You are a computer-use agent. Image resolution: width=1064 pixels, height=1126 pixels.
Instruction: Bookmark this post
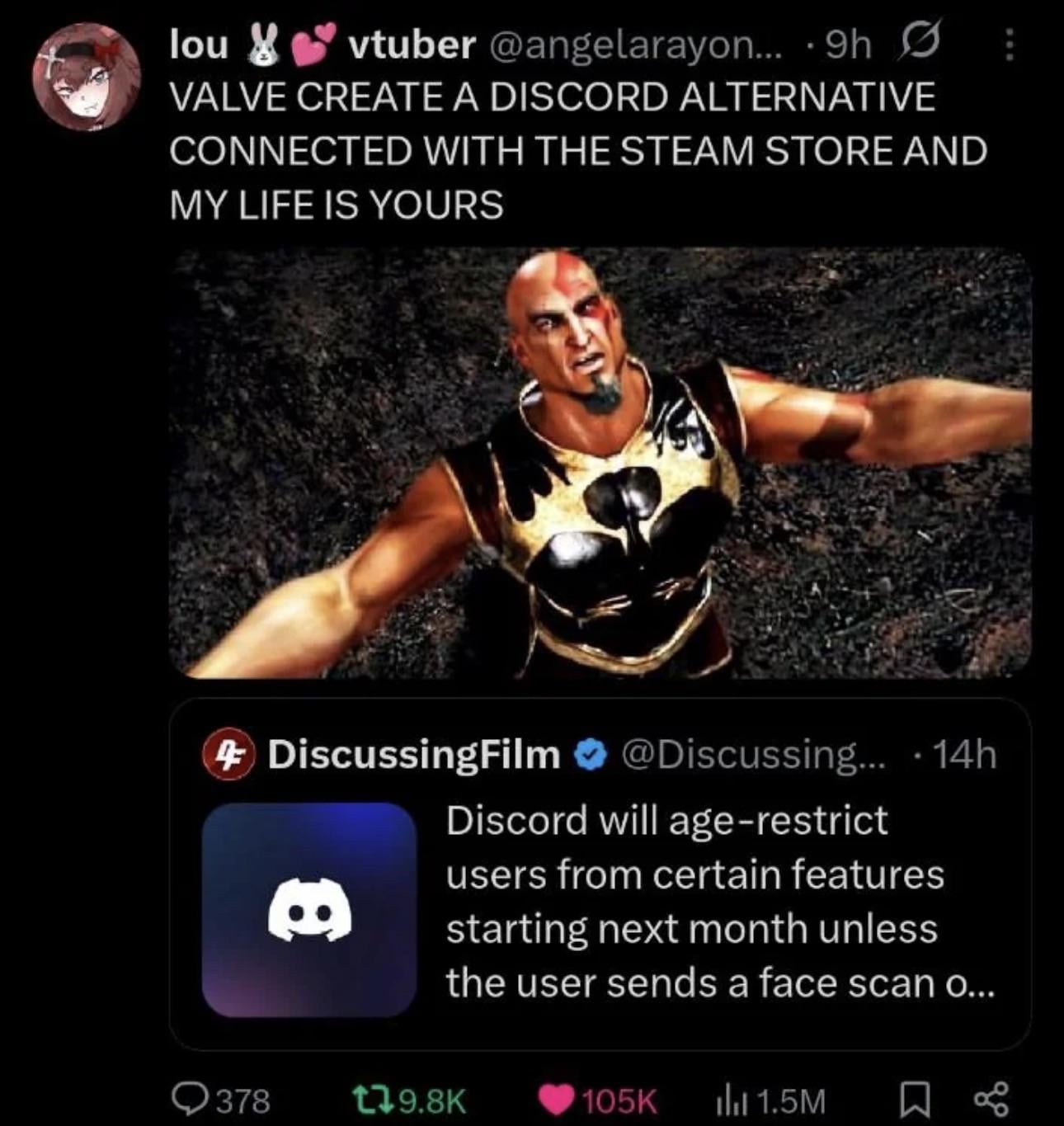(912, 1099)
